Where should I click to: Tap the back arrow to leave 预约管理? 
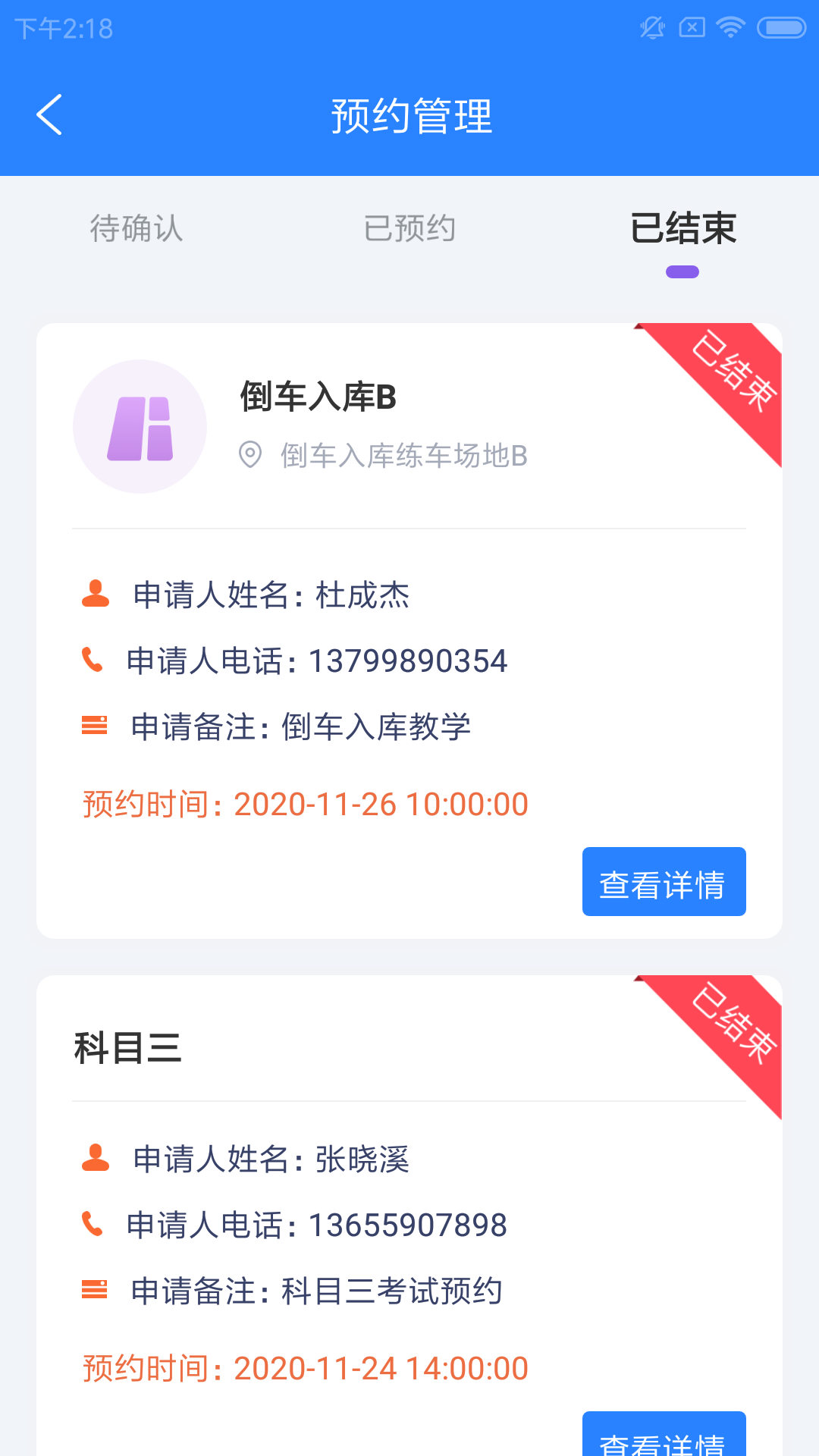(x=50, y=115)
